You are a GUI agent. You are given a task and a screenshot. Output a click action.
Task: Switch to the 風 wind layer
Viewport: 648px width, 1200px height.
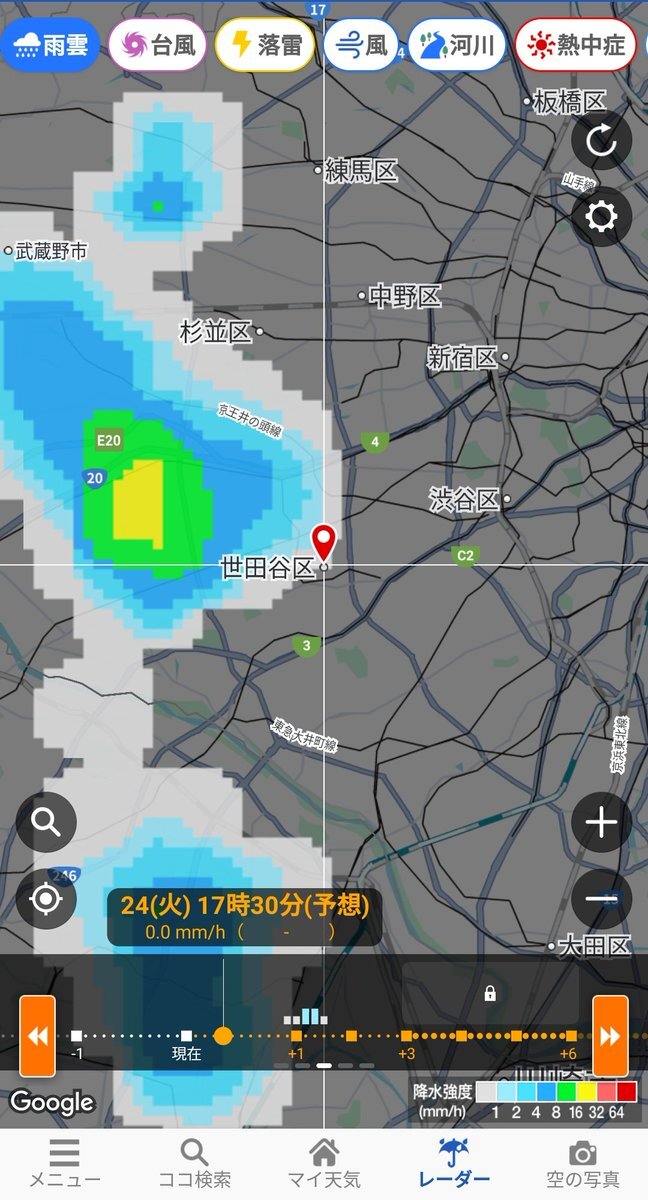(361, 45)
